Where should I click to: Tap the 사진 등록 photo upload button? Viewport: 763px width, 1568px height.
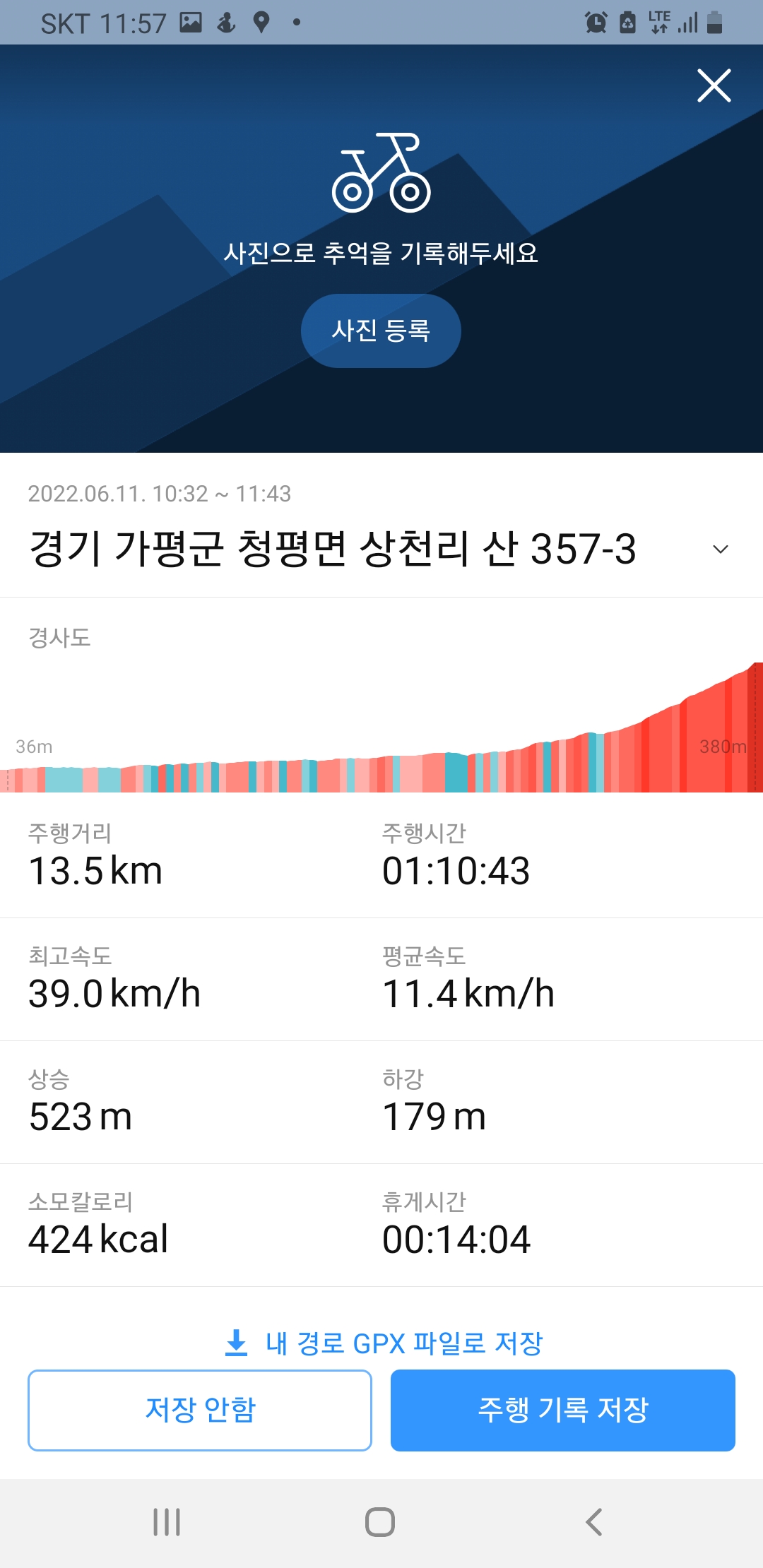(381, 331)
